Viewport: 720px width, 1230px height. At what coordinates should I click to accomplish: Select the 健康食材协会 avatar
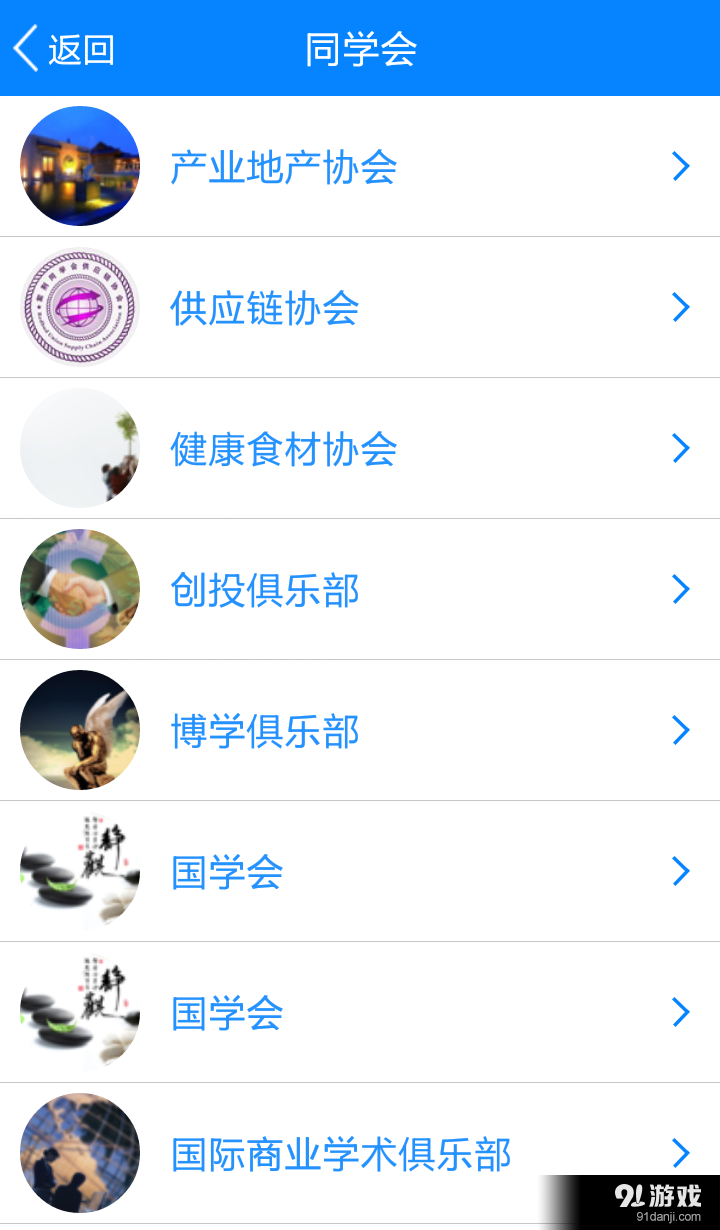tap(80, 448)
